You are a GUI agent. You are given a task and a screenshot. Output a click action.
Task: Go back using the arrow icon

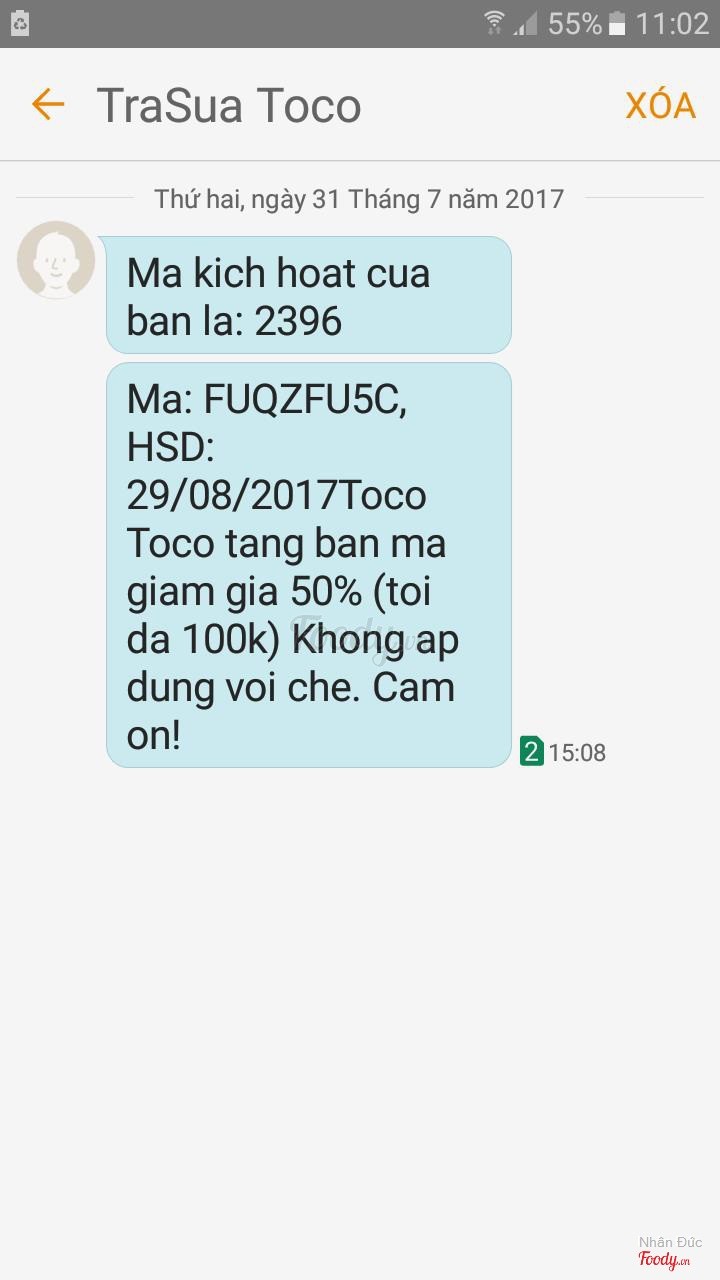pos(47,104)
